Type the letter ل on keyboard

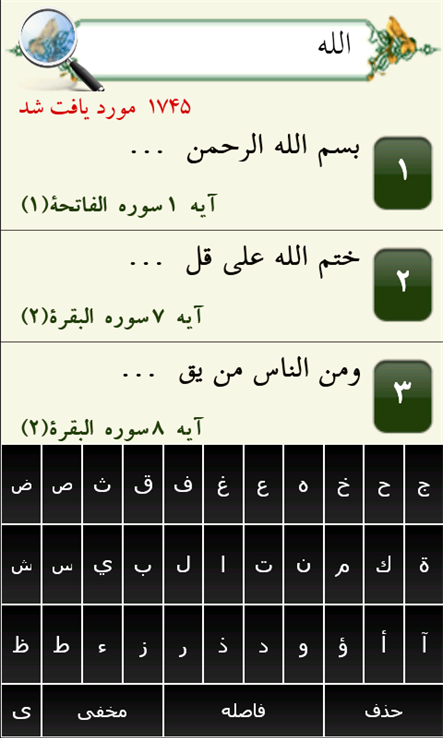pyautogui.click(x=183, y=564)
